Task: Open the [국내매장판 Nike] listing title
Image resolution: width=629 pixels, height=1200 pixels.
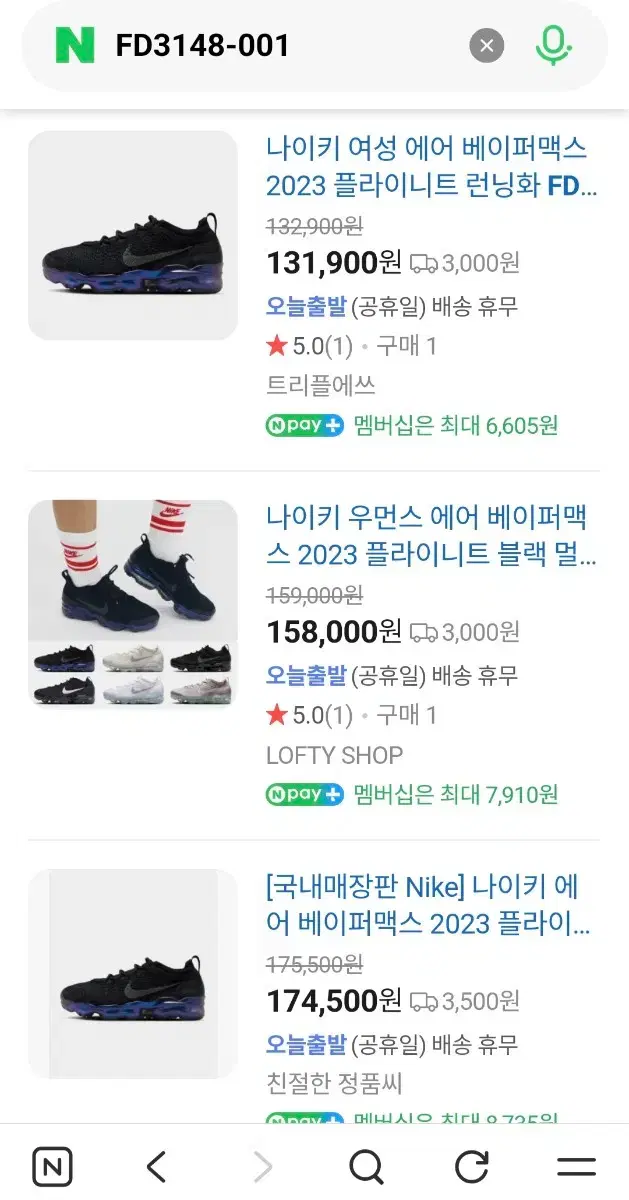Action: 432,905
